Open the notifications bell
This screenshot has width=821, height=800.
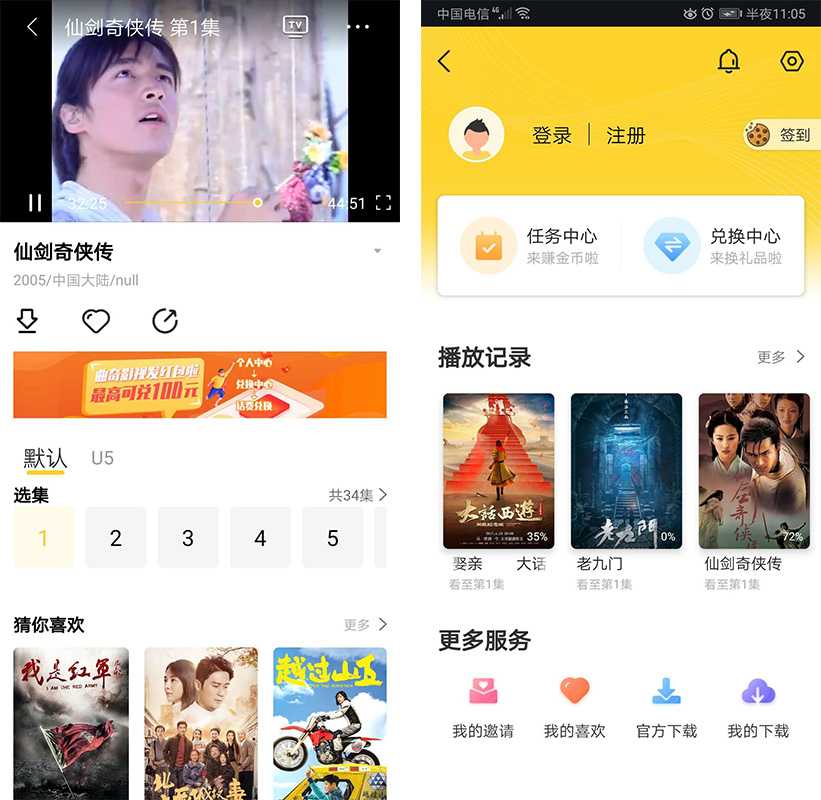coord(729,61)
